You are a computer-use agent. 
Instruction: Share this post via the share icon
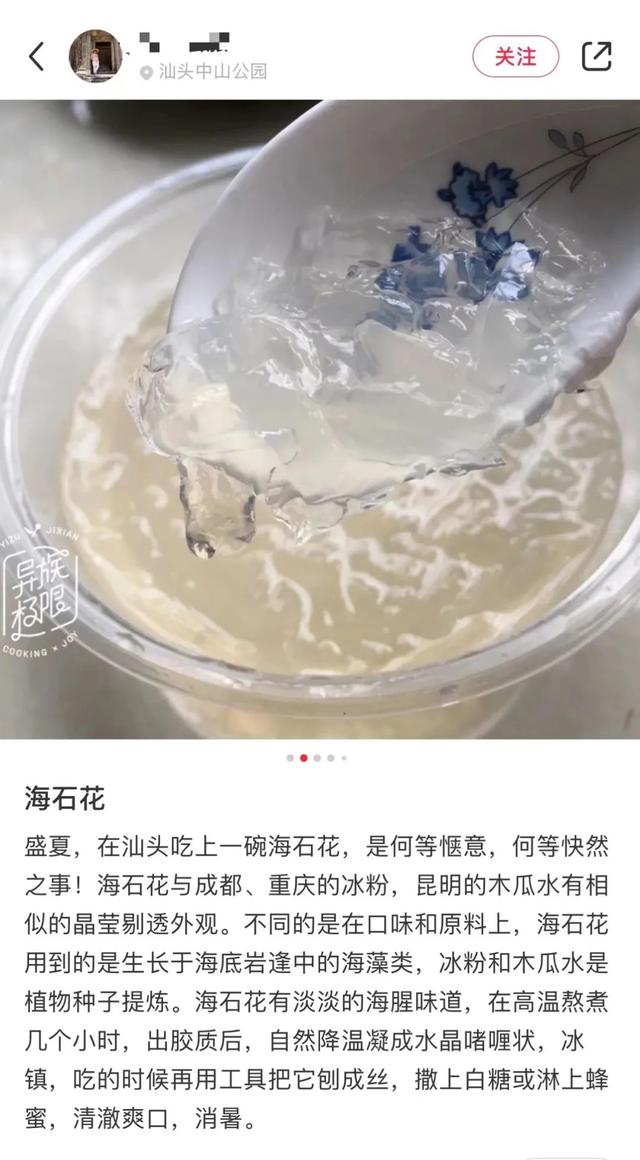596,56
